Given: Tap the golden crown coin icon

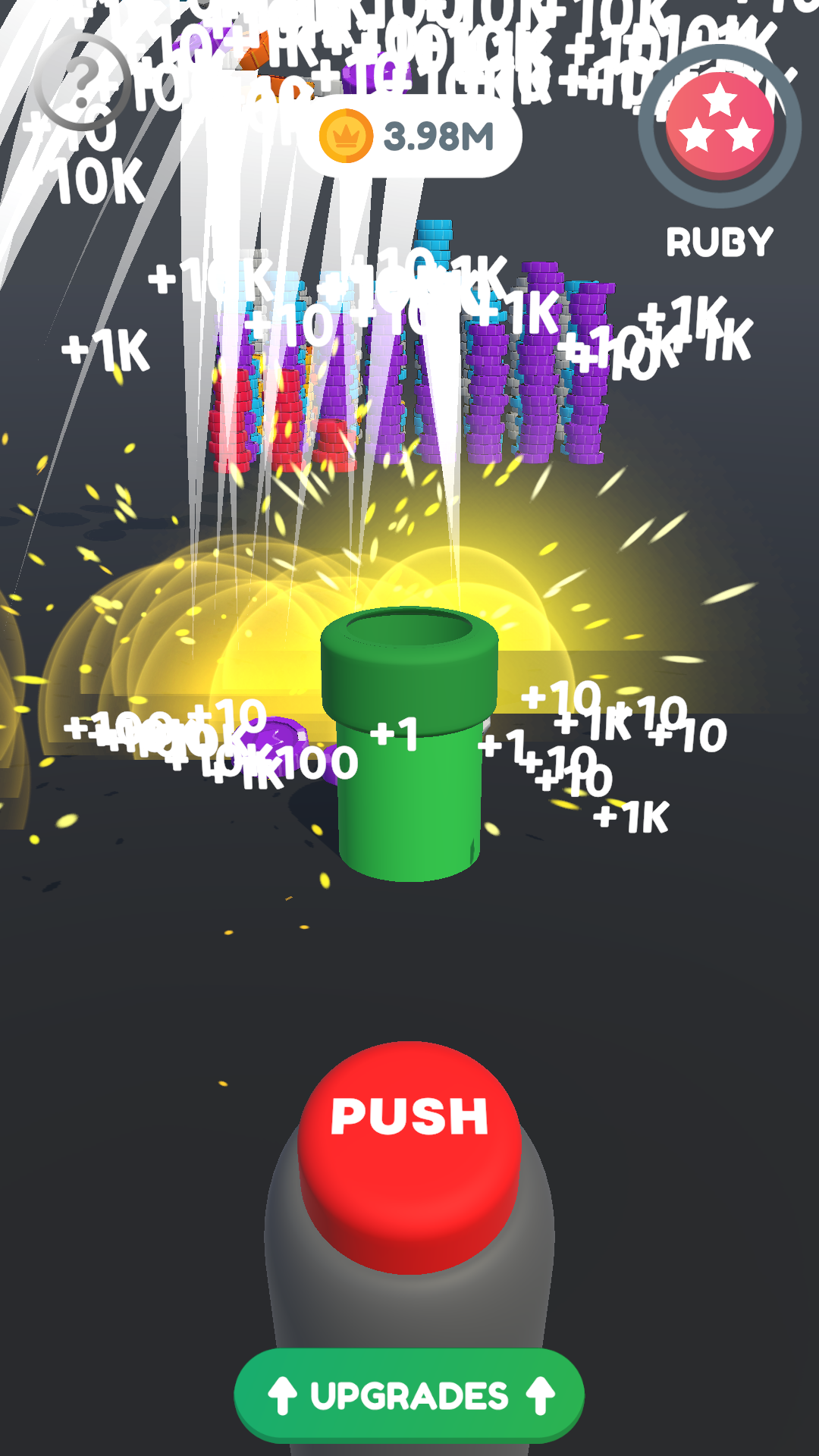Looking at the screenshot, I should click(347, 135).
